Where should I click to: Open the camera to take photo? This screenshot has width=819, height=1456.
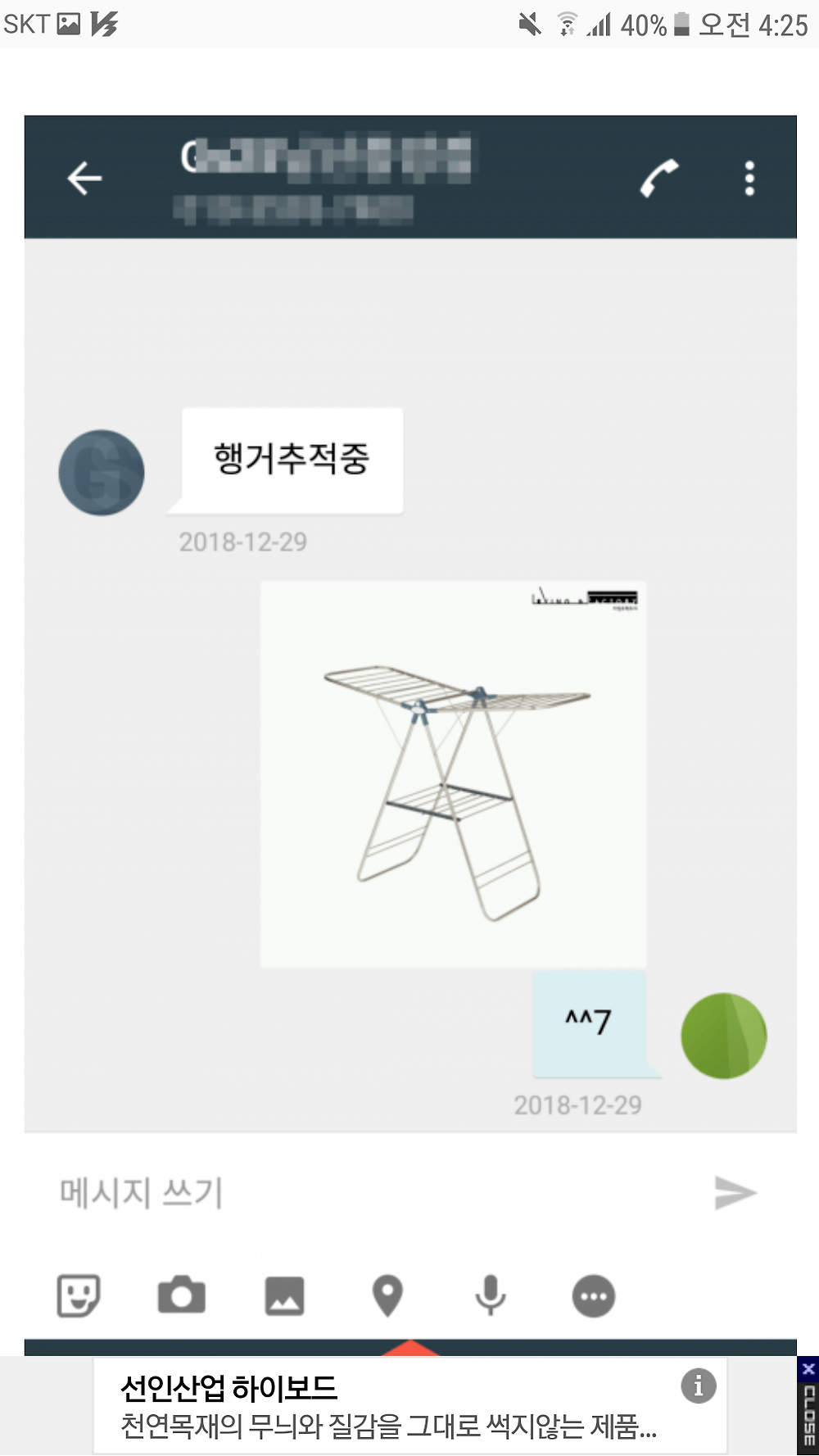[182, 1296]
